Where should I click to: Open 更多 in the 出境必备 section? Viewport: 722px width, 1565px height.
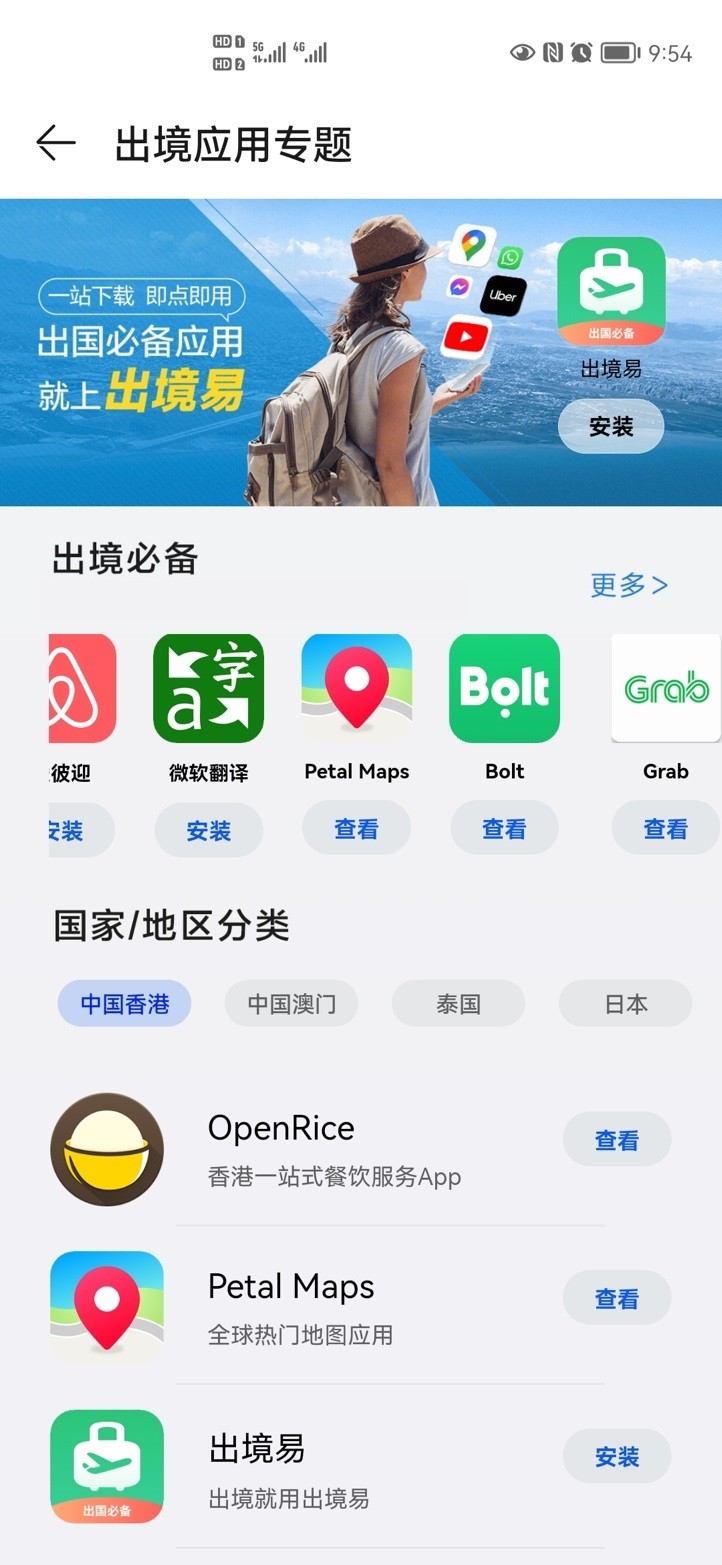(x=628, y=585)
